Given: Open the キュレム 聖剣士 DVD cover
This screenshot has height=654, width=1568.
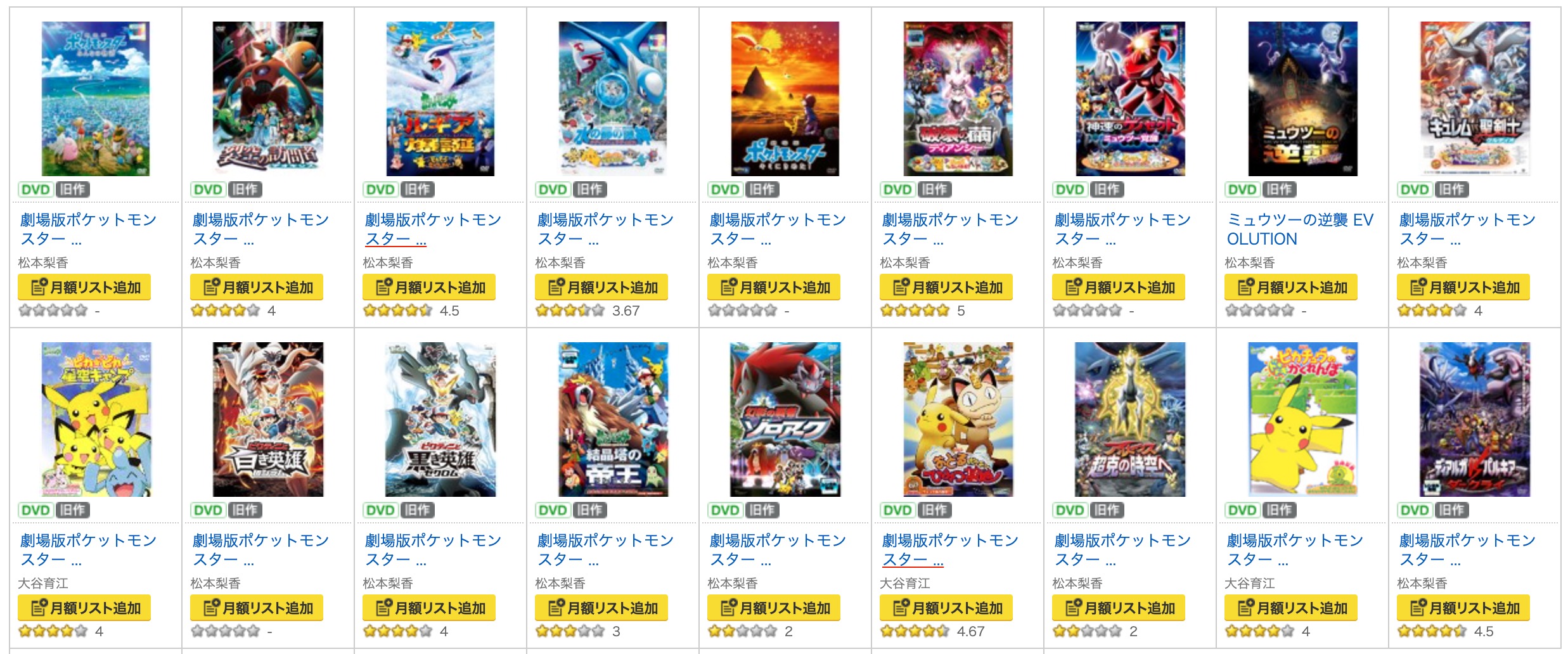Looking at the screenshot, I should tap(1474, 98).
